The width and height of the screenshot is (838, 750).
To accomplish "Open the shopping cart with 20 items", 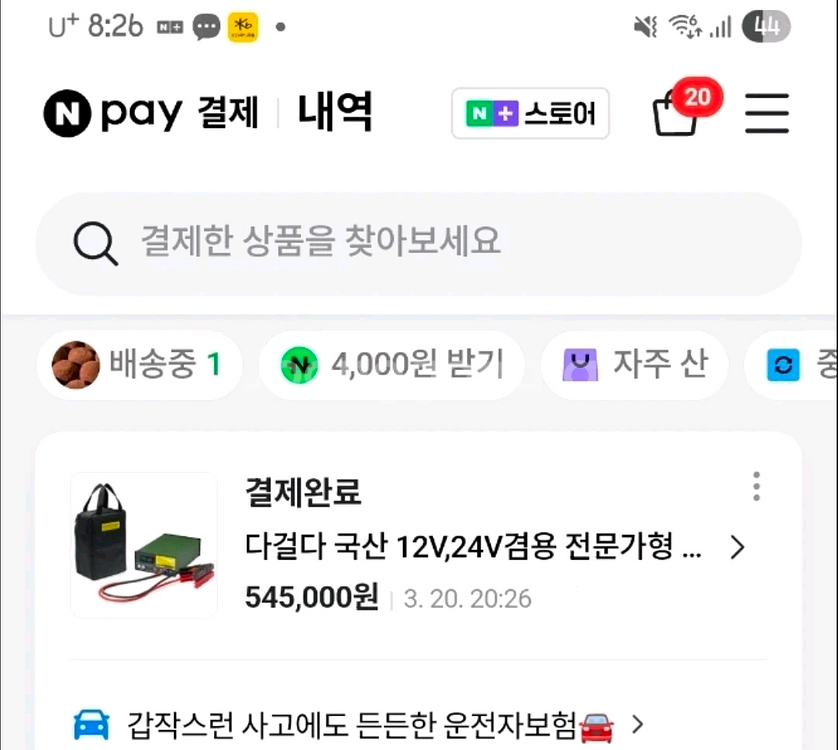I will 678,113.
